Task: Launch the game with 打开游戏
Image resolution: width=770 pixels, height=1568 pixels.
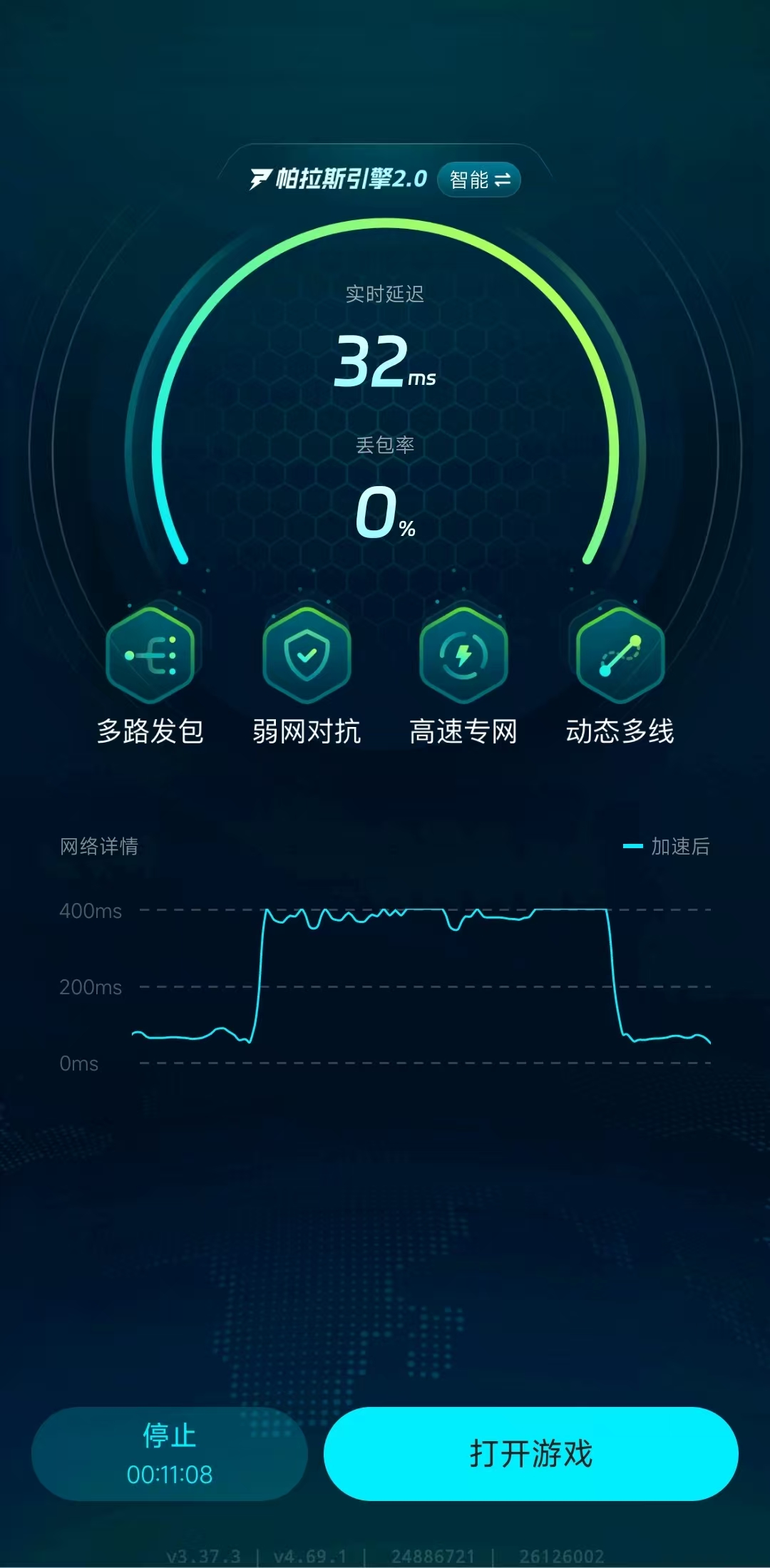Action: (x=530, y=1454)
